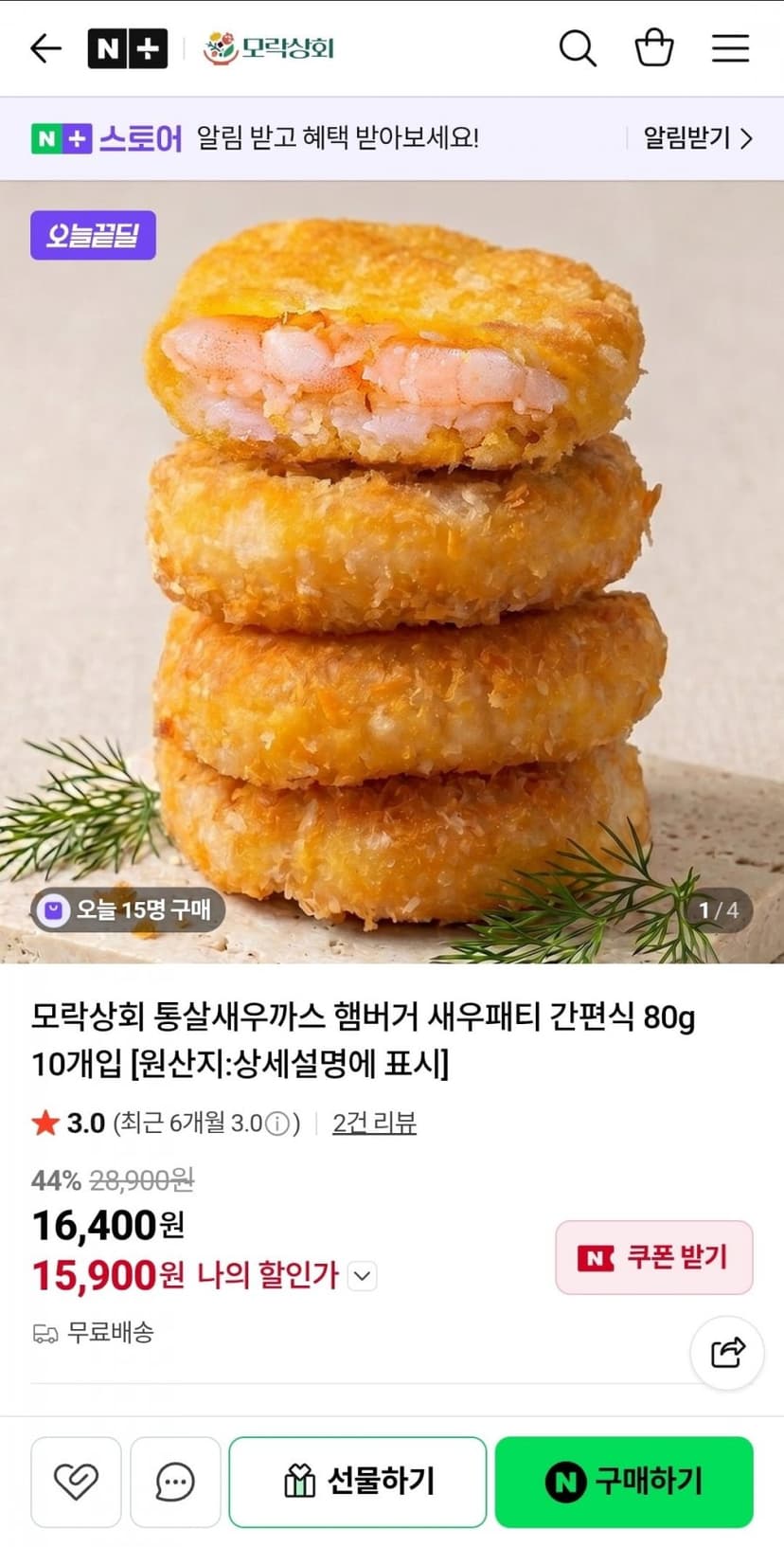784x1547 pixels.
Task: Open the chat inquiry icon
Action: pos(175,1482)
